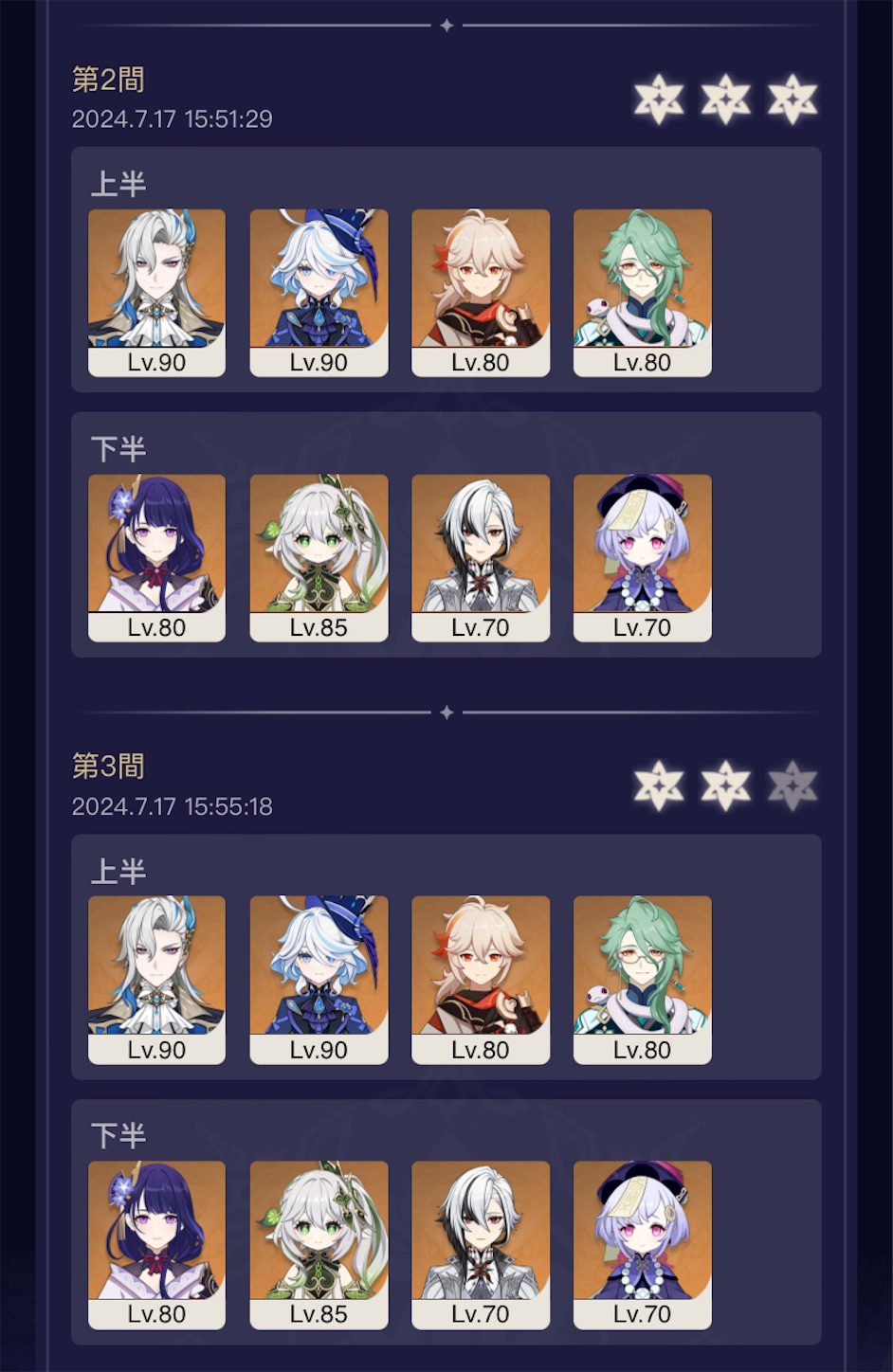The width and height of the screenshot is (893, 1372).
Task: View Qiqi Lv.70 in 第2間 下半
Action: click(642, 558)
